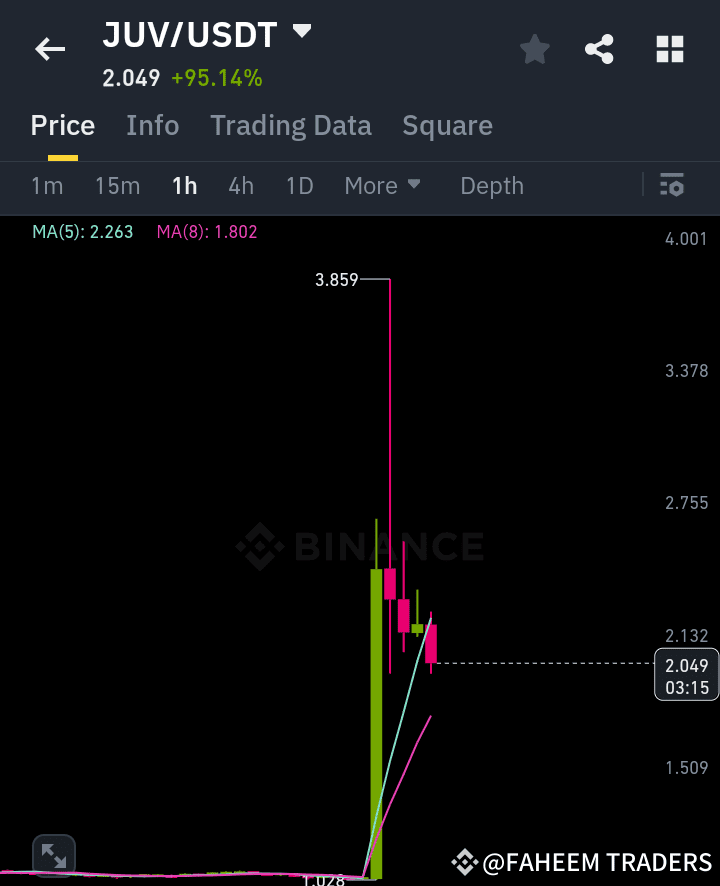This screenshot has height=886, width=720.
Task: Open the Square tab
Action: click(447, 125)
